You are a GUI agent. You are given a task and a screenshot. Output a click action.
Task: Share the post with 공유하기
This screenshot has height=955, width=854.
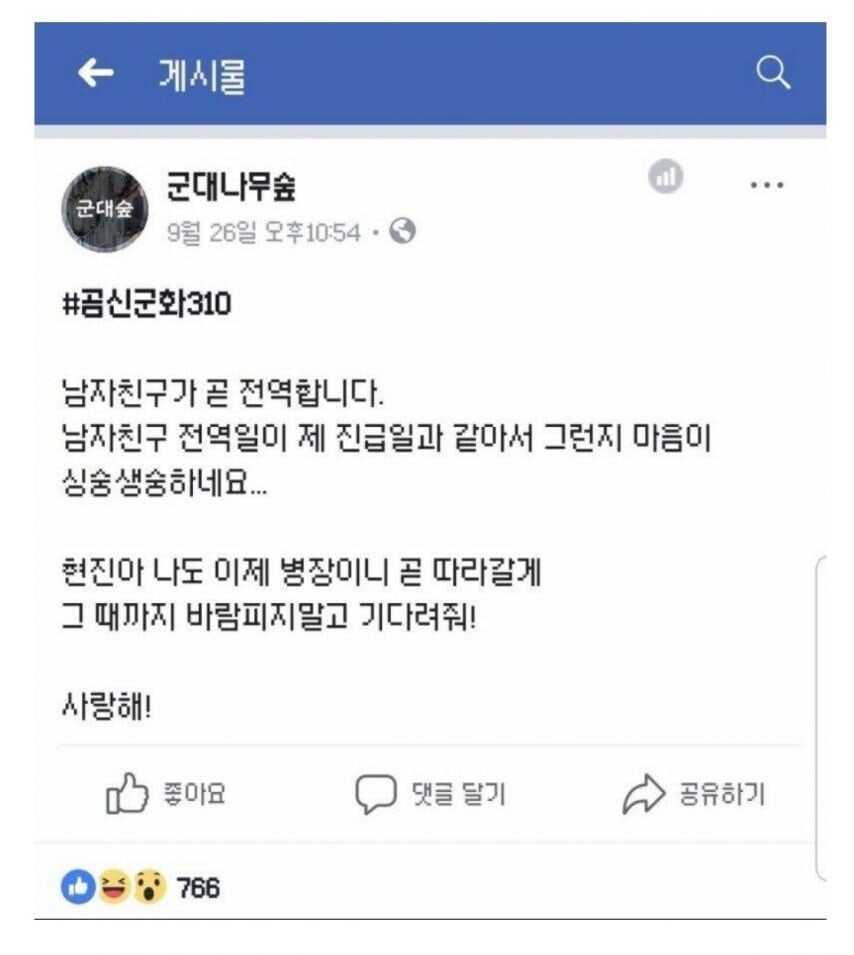(x=694, y=795)
